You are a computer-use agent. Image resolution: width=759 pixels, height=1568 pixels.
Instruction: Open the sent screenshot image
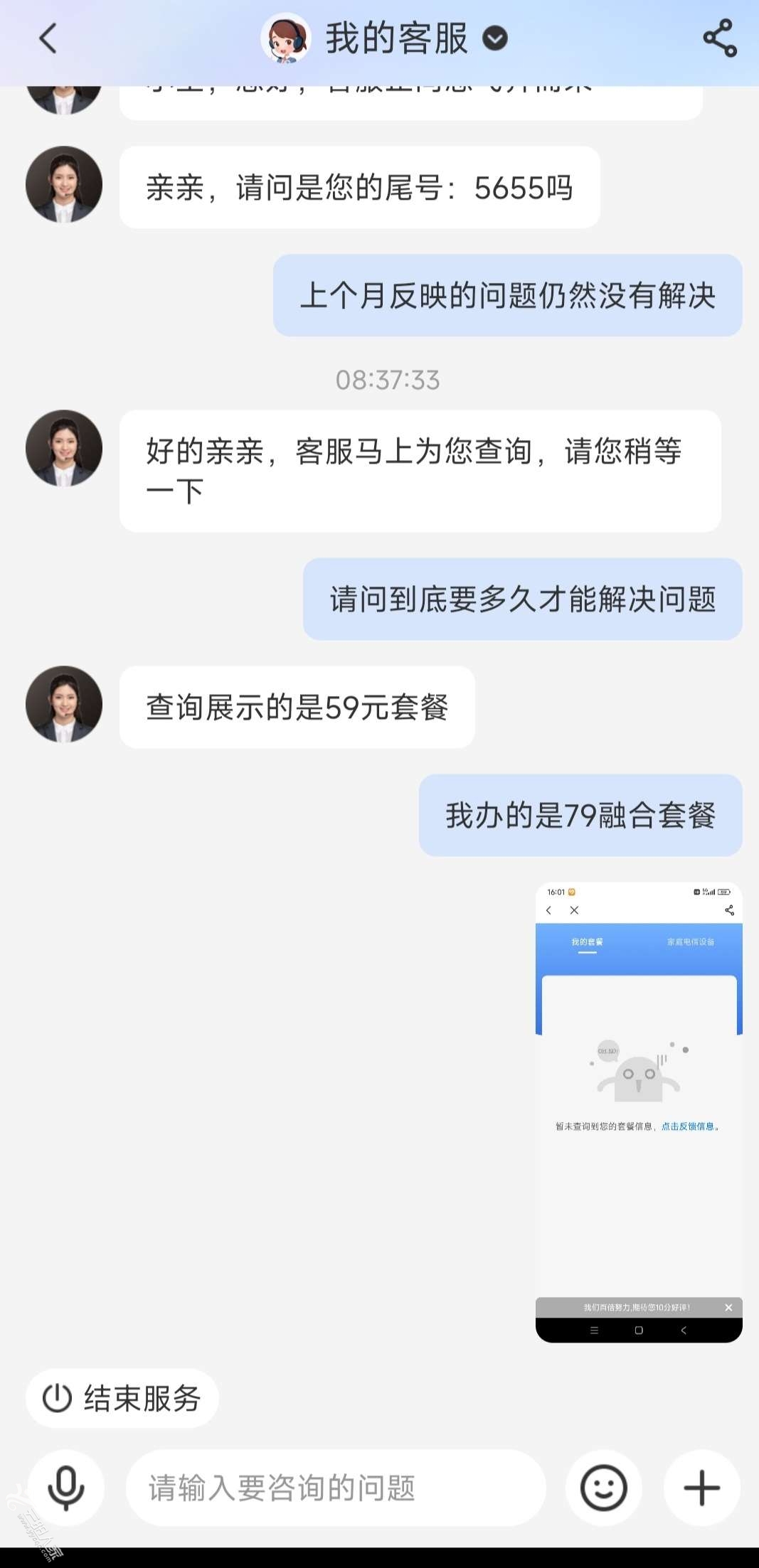(x=638, y=1111)
